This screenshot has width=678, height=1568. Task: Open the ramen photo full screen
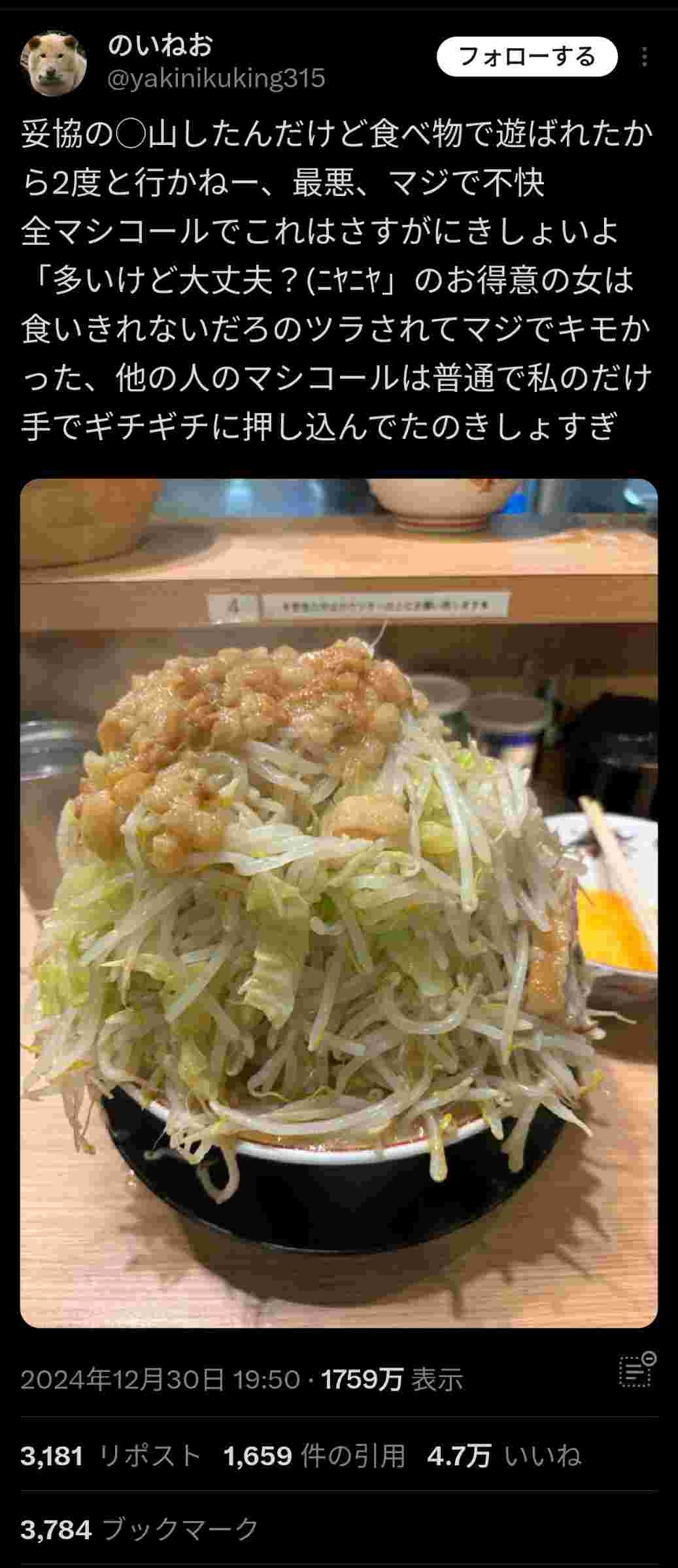coord(339,903)
